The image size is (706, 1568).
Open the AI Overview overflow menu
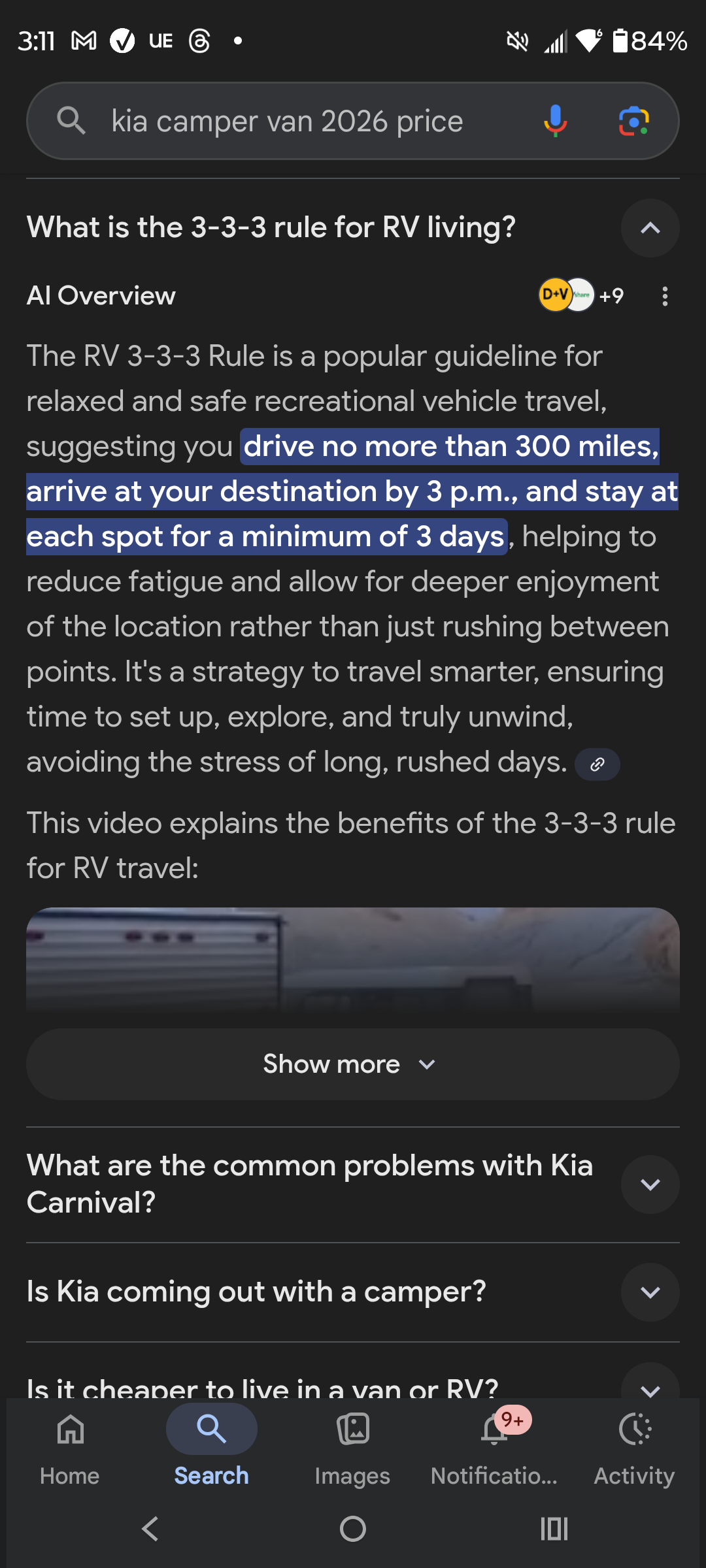click(x=665, y=296)
